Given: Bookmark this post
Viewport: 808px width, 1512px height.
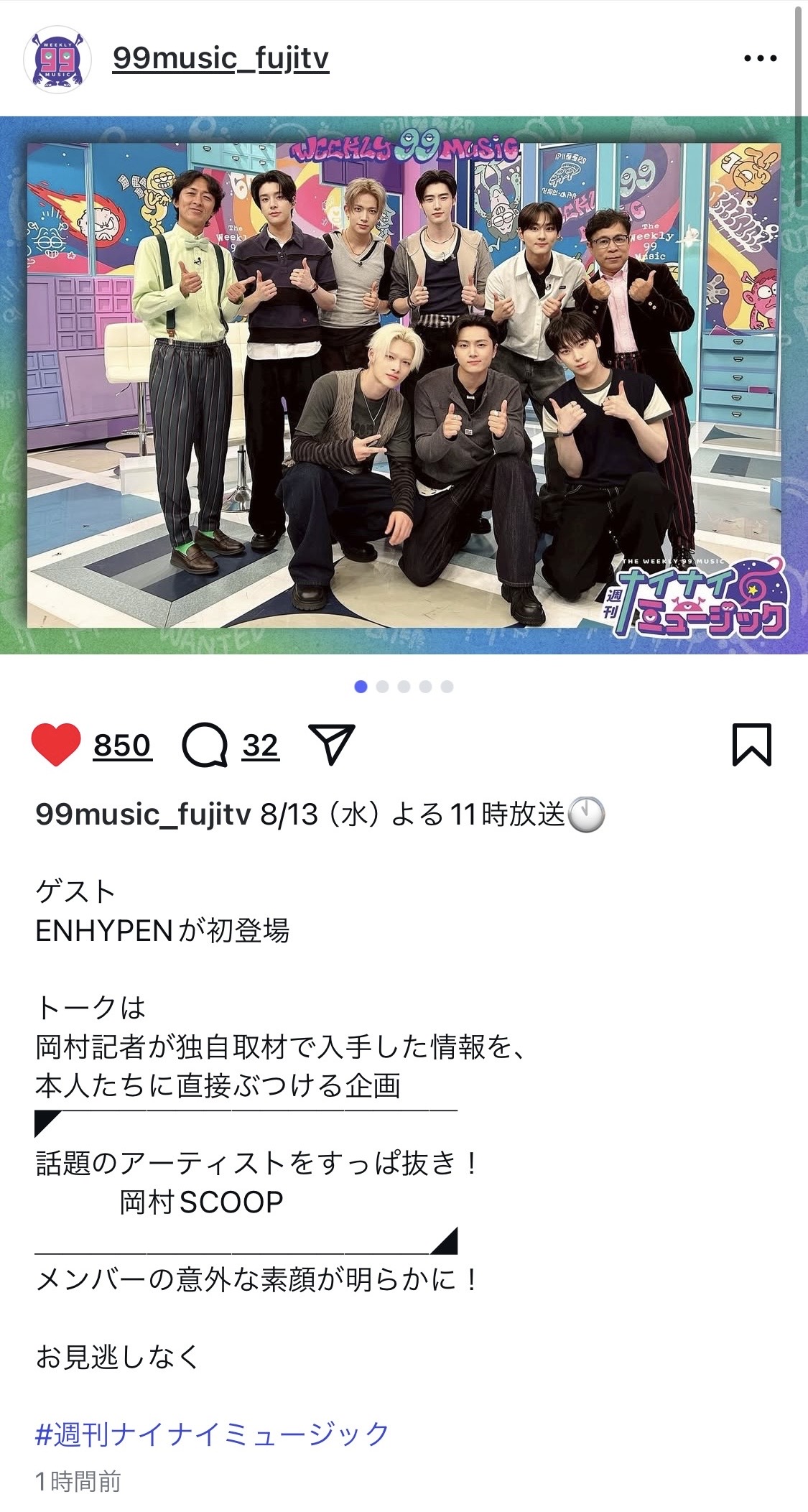Looking at the screenshot, I should tap(751, 745).
